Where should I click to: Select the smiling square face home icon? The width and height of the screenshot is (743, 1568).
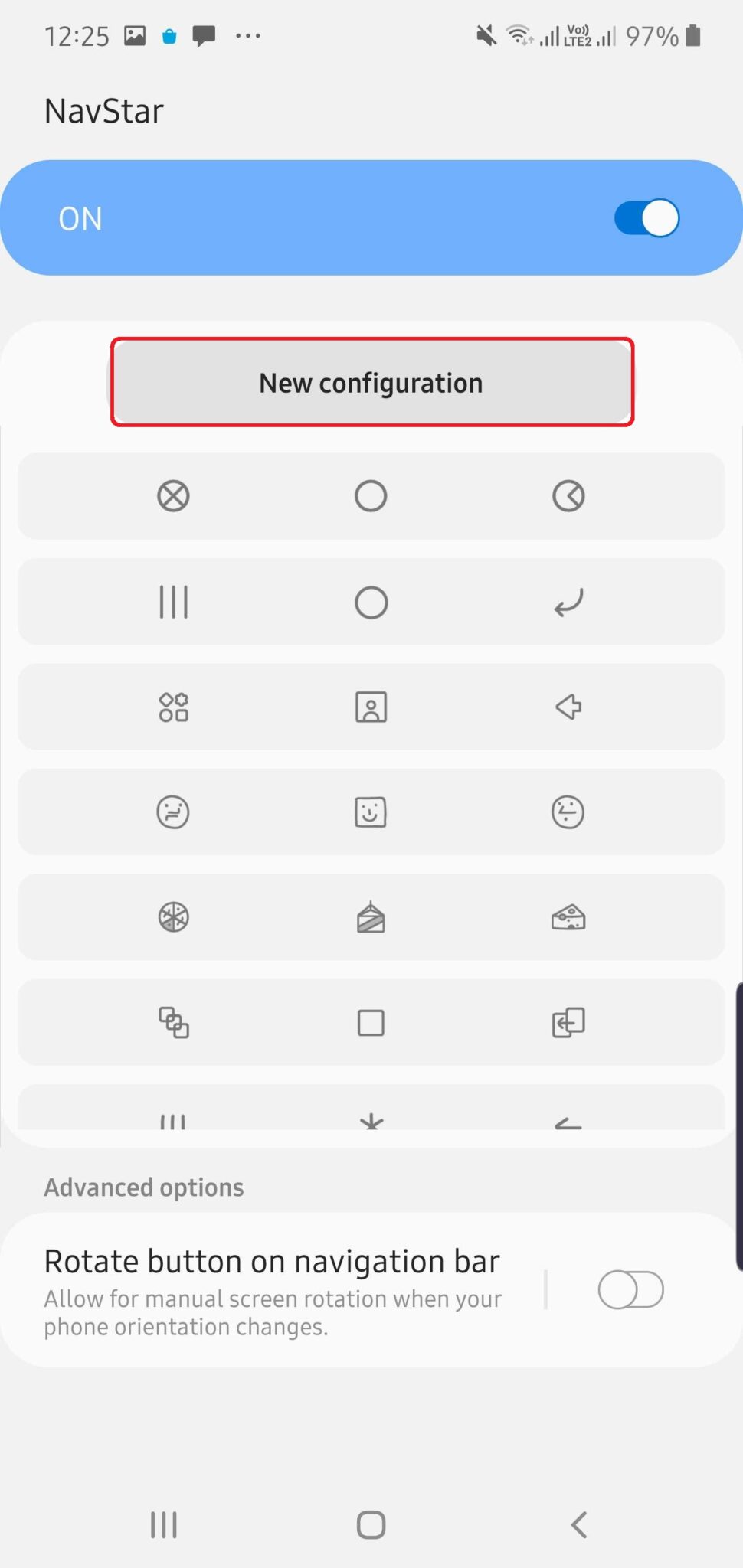pyautogui.click(x=371, y=812)
